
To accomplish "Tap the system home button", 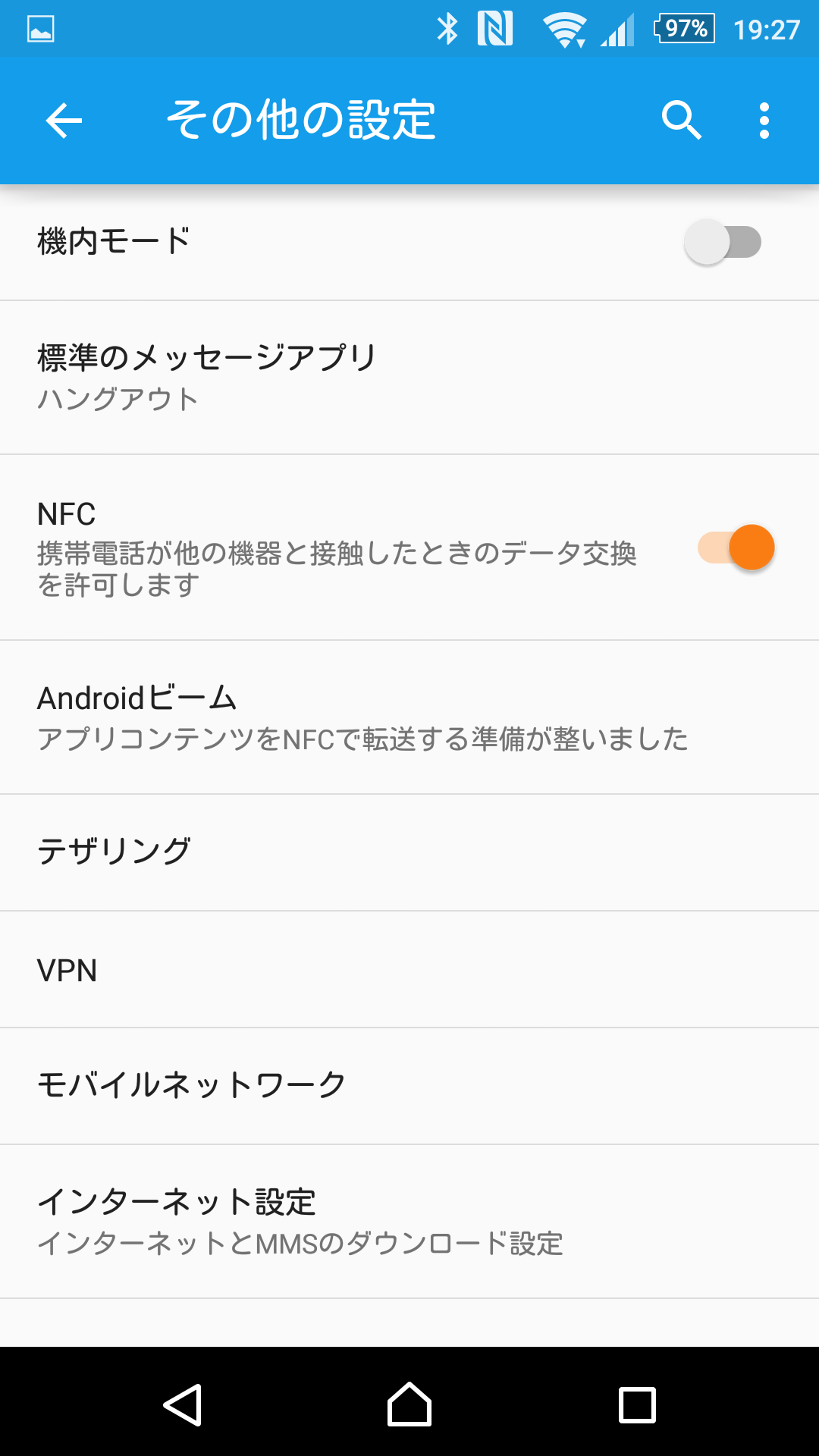I will pyautogui.click(x=409, y=1404).
